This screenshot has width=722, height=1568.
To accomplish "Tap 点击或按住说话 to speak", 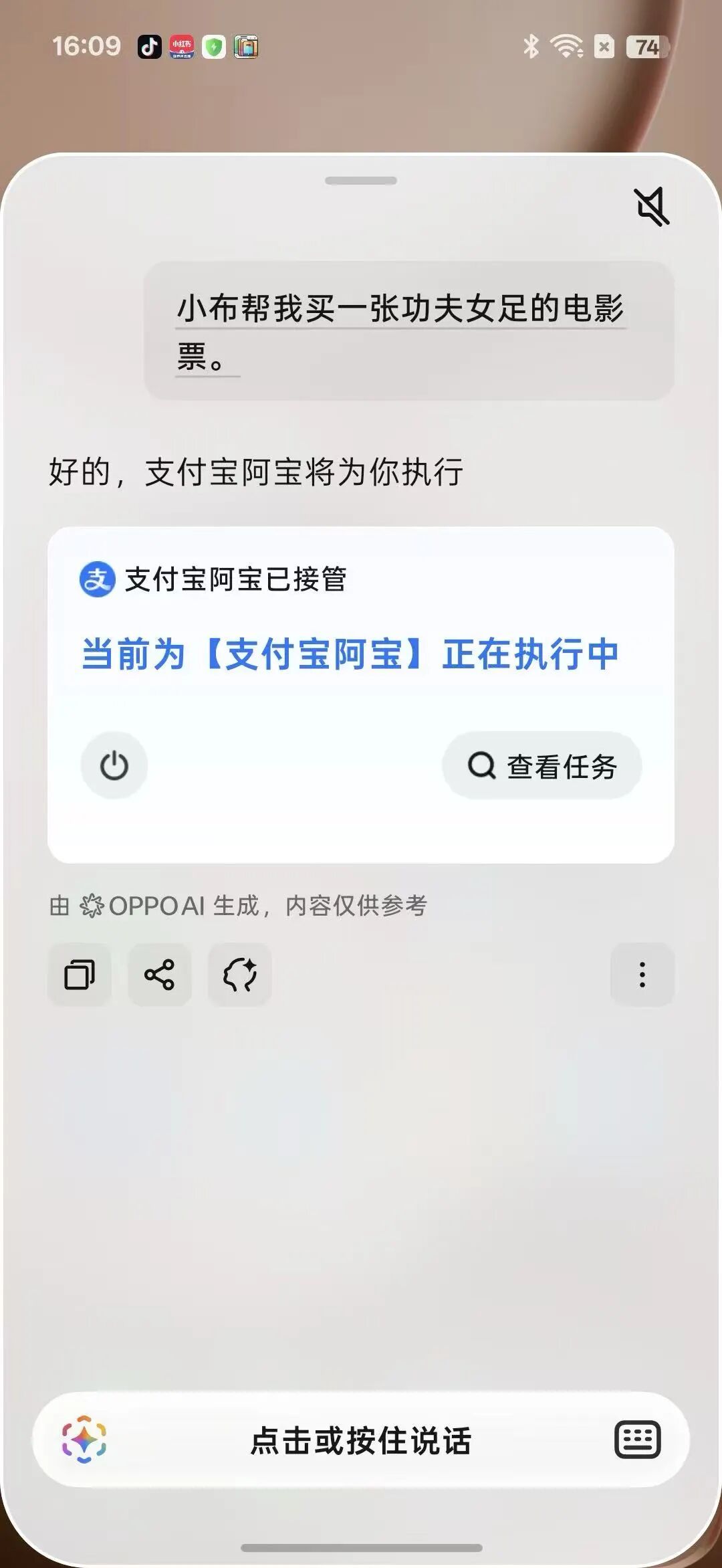I will coord(361,1440).
